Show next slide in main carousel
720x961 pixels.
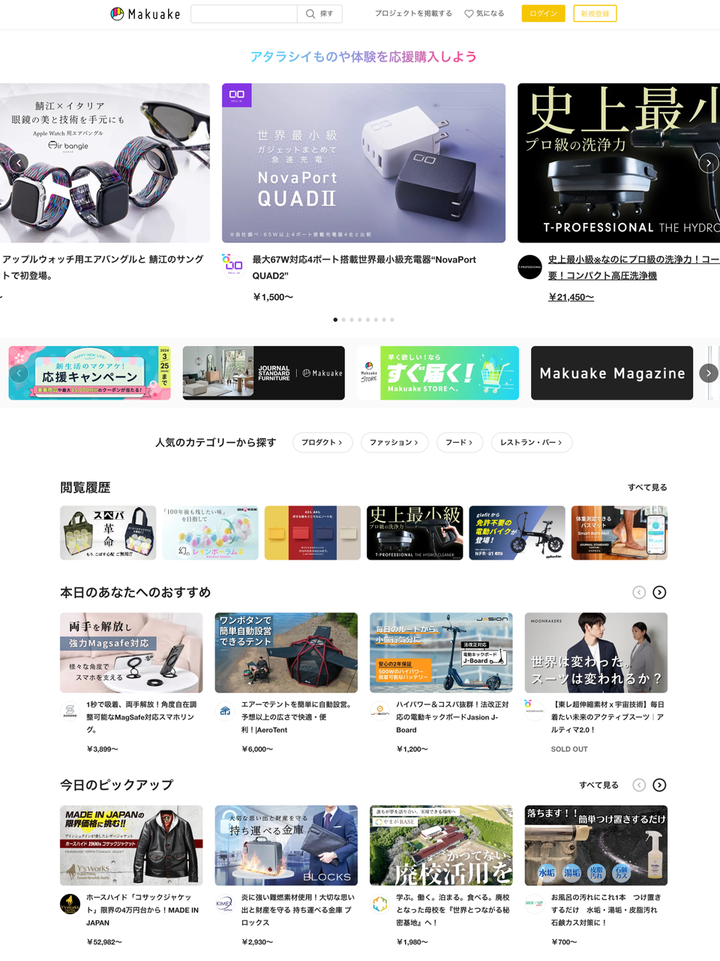(708, 163)
